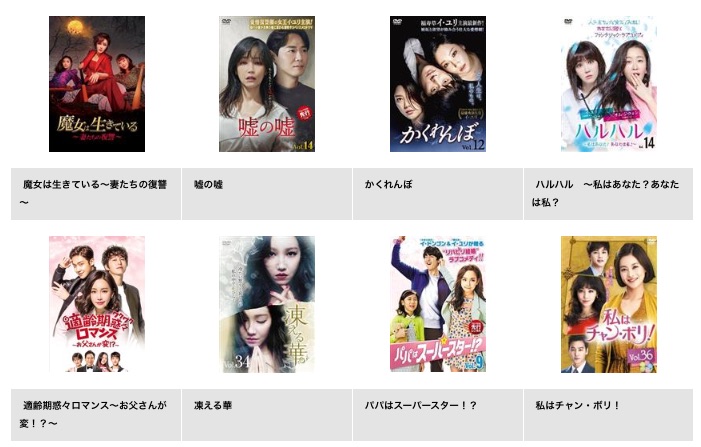Open the 凍える華 cover image
This screenshot has height=447, width=701.
coord(267,304)
